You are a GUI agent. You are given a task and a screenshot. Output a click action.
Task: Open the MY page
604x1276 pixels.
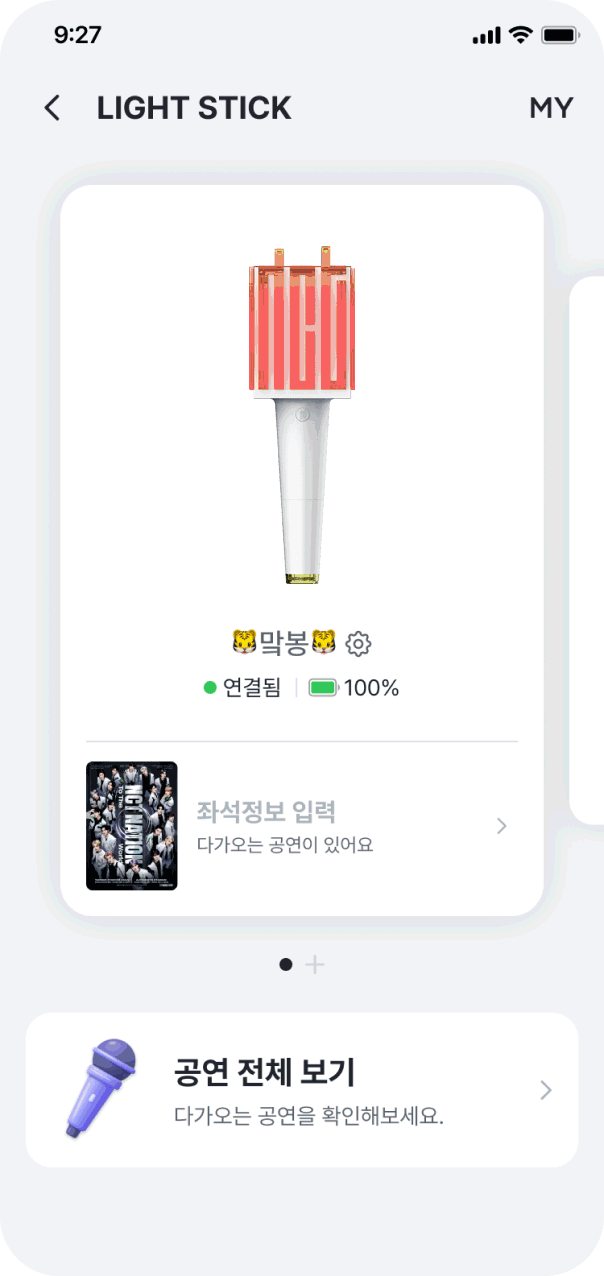tap(551, 108)
